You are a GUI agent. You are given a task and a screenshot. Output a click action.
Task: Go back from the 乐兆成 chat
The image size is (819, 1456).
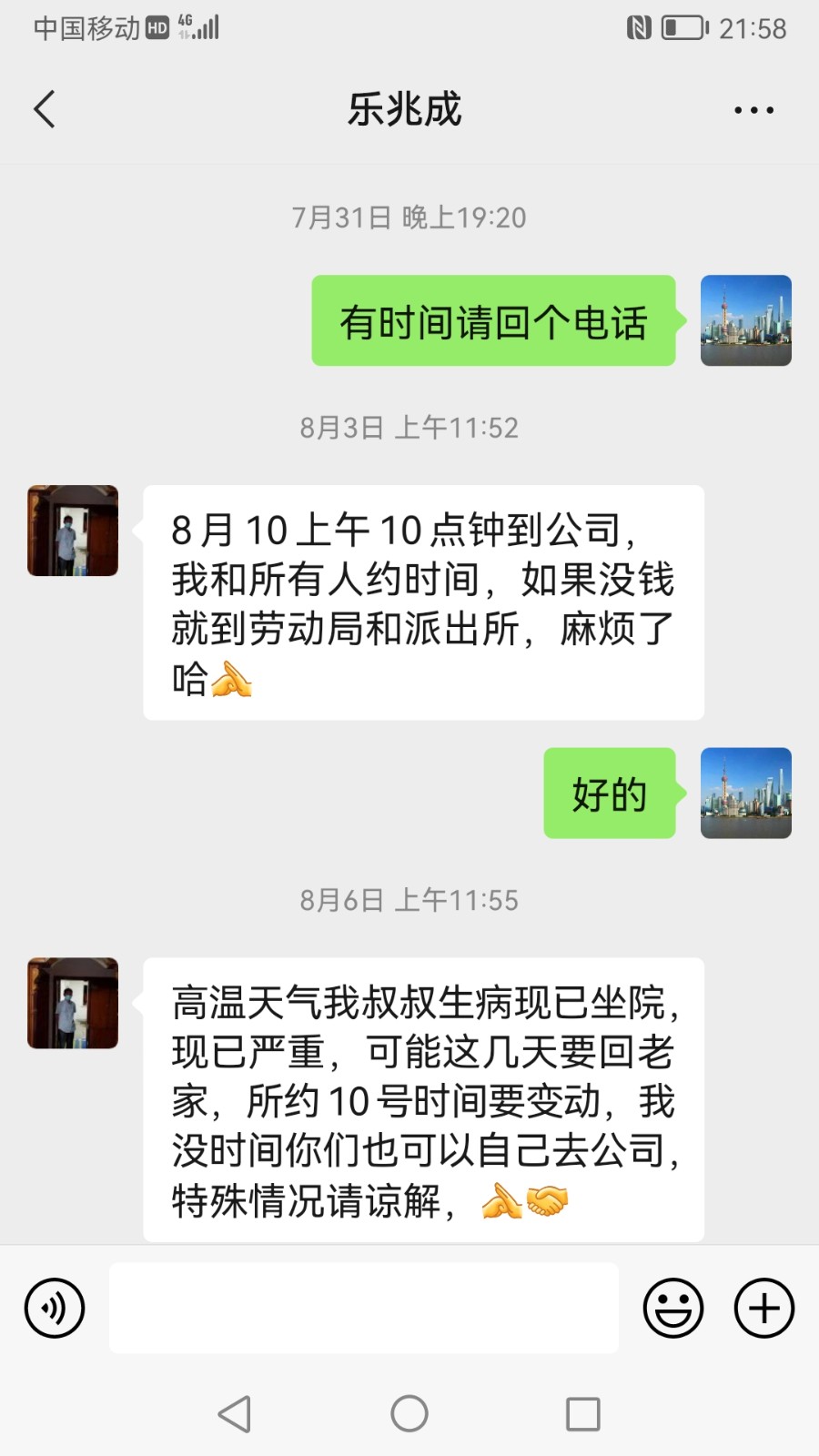[x=45, y=109]
